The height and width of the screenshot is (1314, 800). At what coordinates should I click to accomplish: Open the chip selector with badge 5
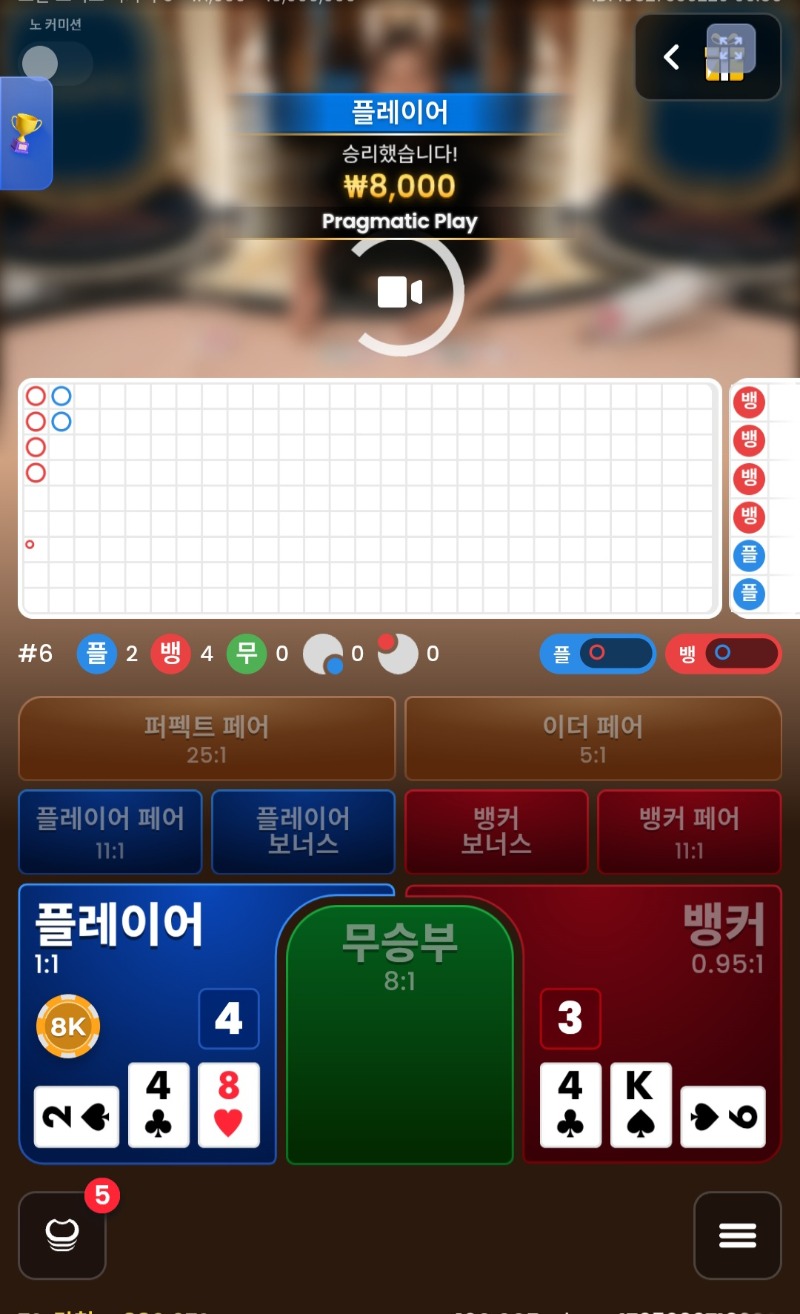click(62, 1235)
